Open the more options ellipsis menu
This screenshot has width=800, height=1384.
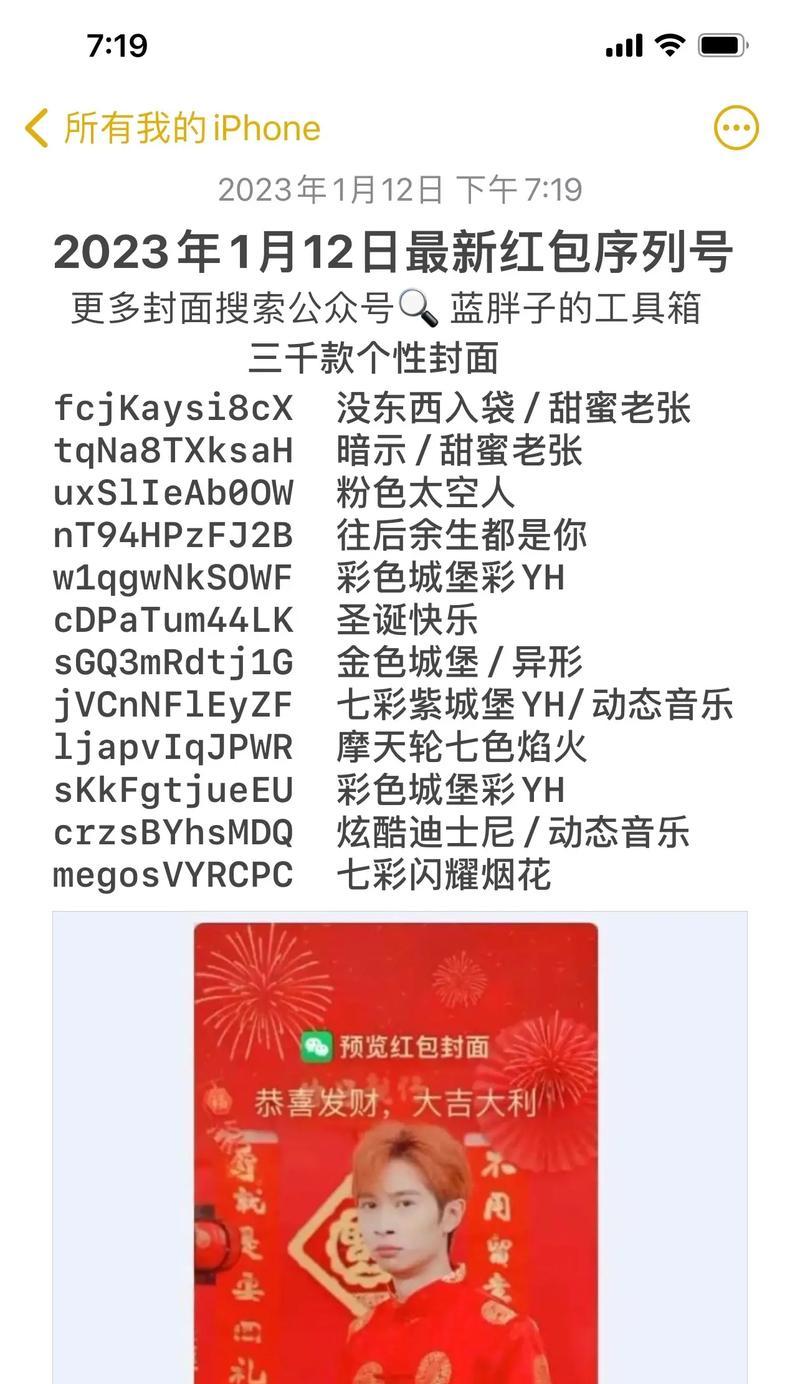736,128
